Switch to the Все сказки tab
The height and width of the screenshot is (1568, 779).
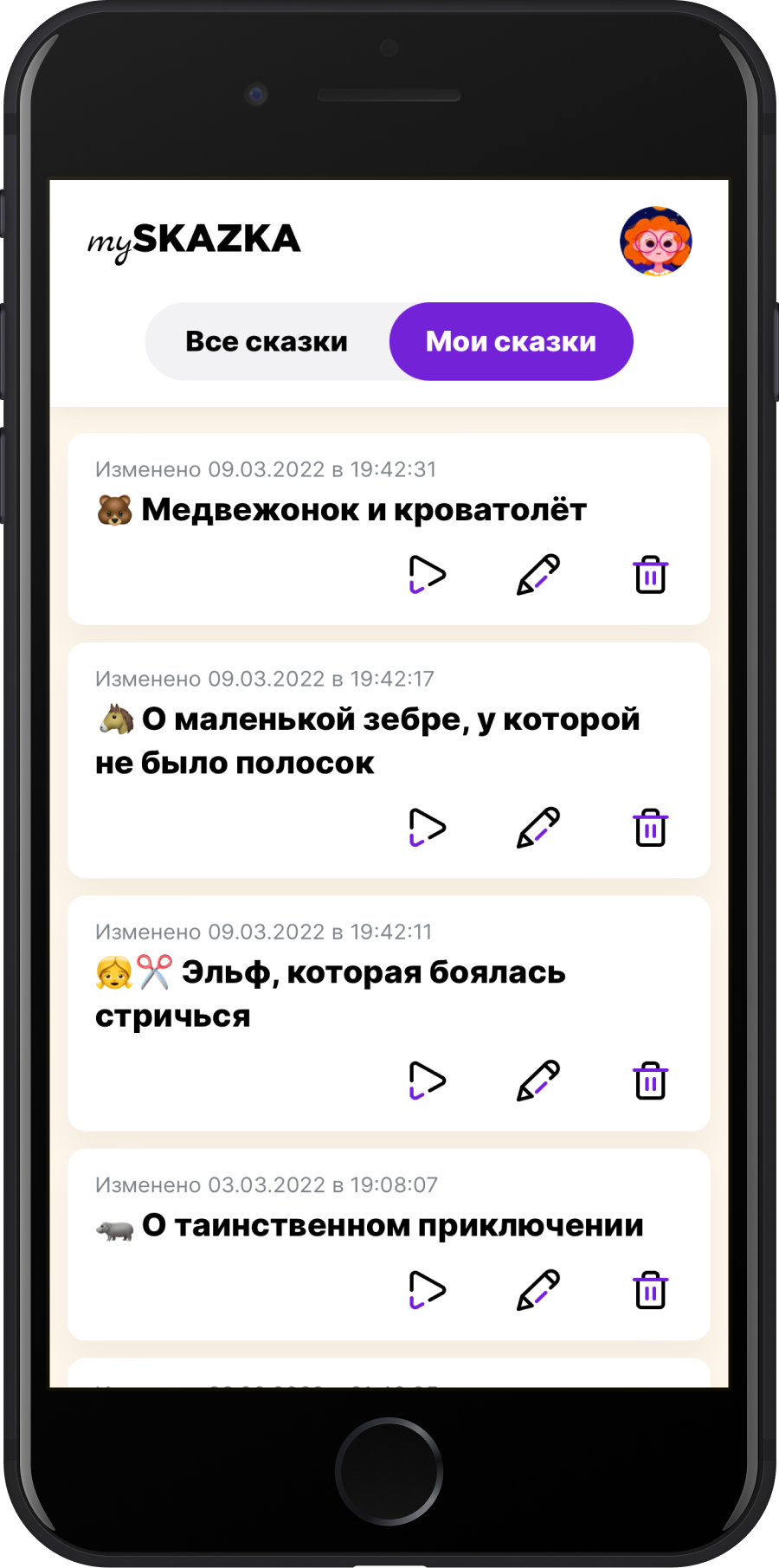coord(267,341)
